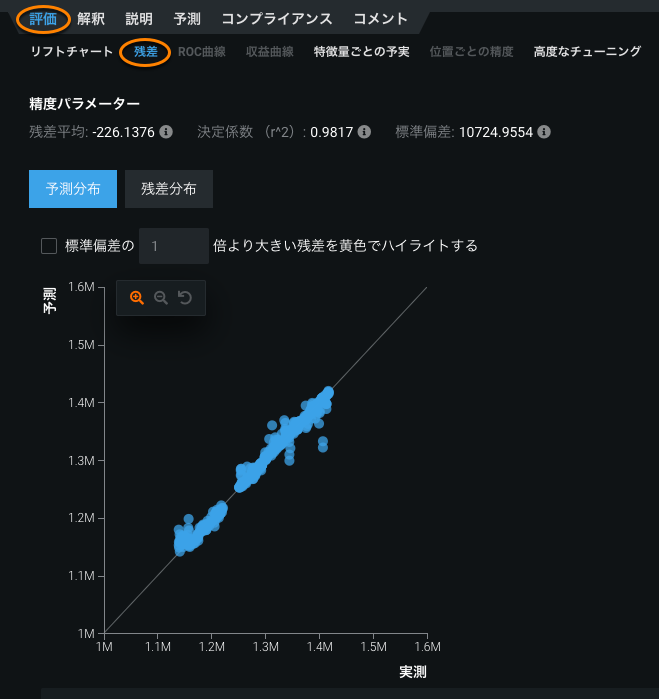Open the 特徴量ごとの予実 sub-tab

361,51
